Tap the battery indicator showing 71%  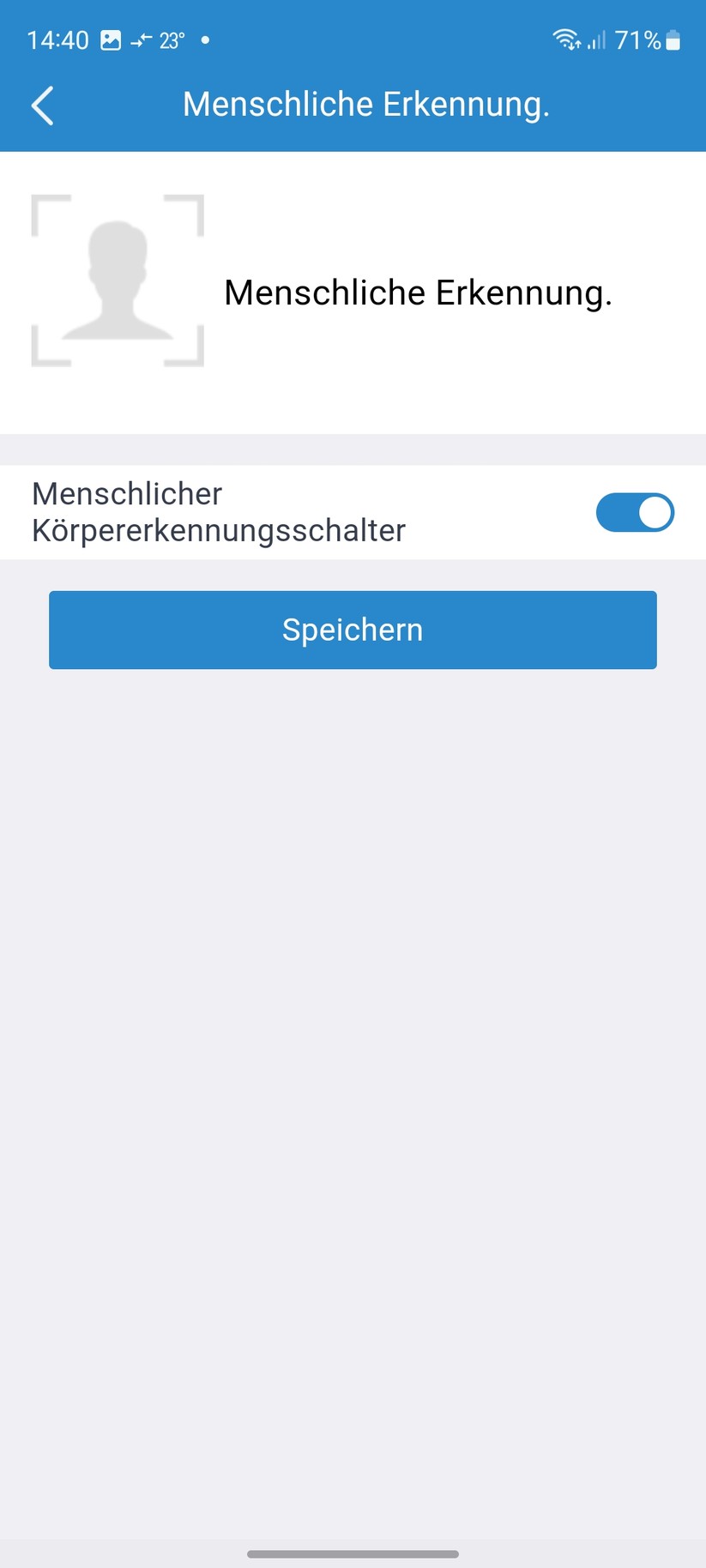[x=674, y=39]
